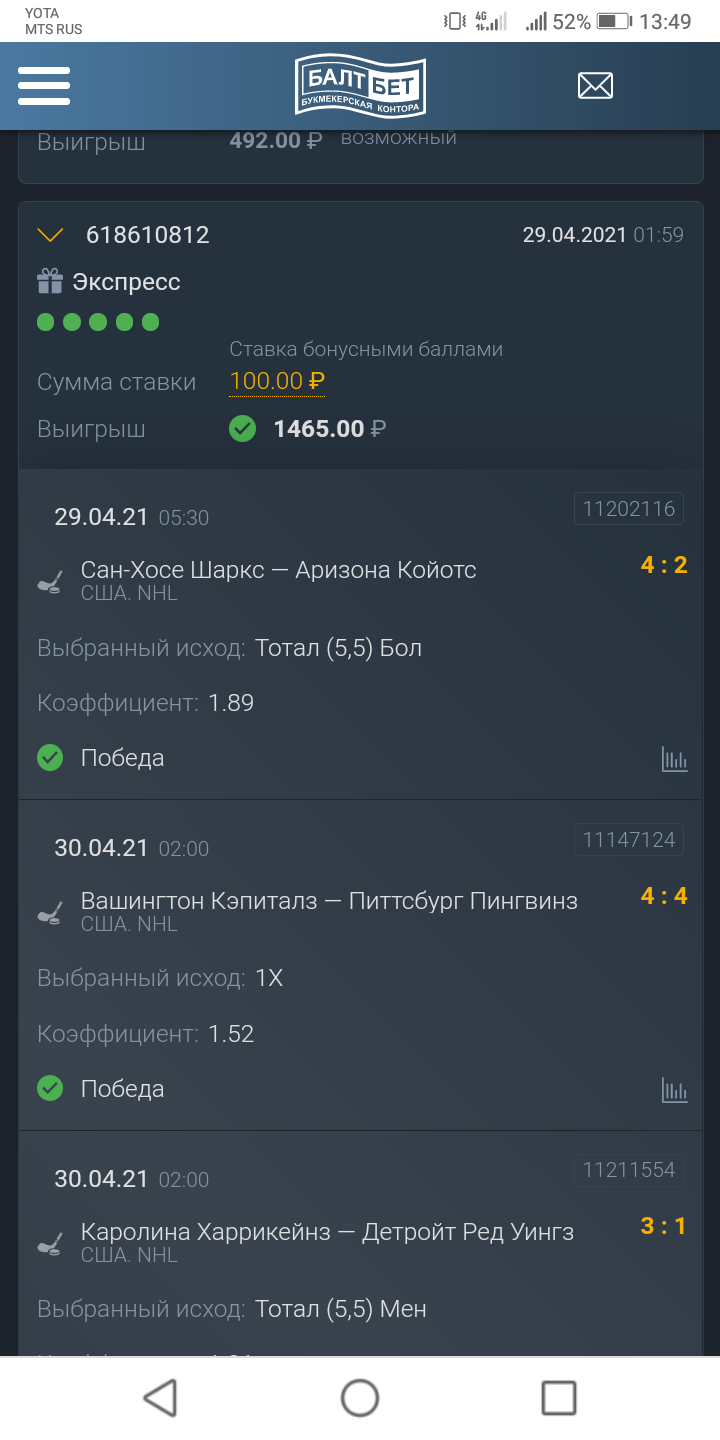This screenshot has width=720, height=1440.
Task: Open the БАЛТБЕТ logo home link
Action: pyautogui.click(x=360, y=86)
